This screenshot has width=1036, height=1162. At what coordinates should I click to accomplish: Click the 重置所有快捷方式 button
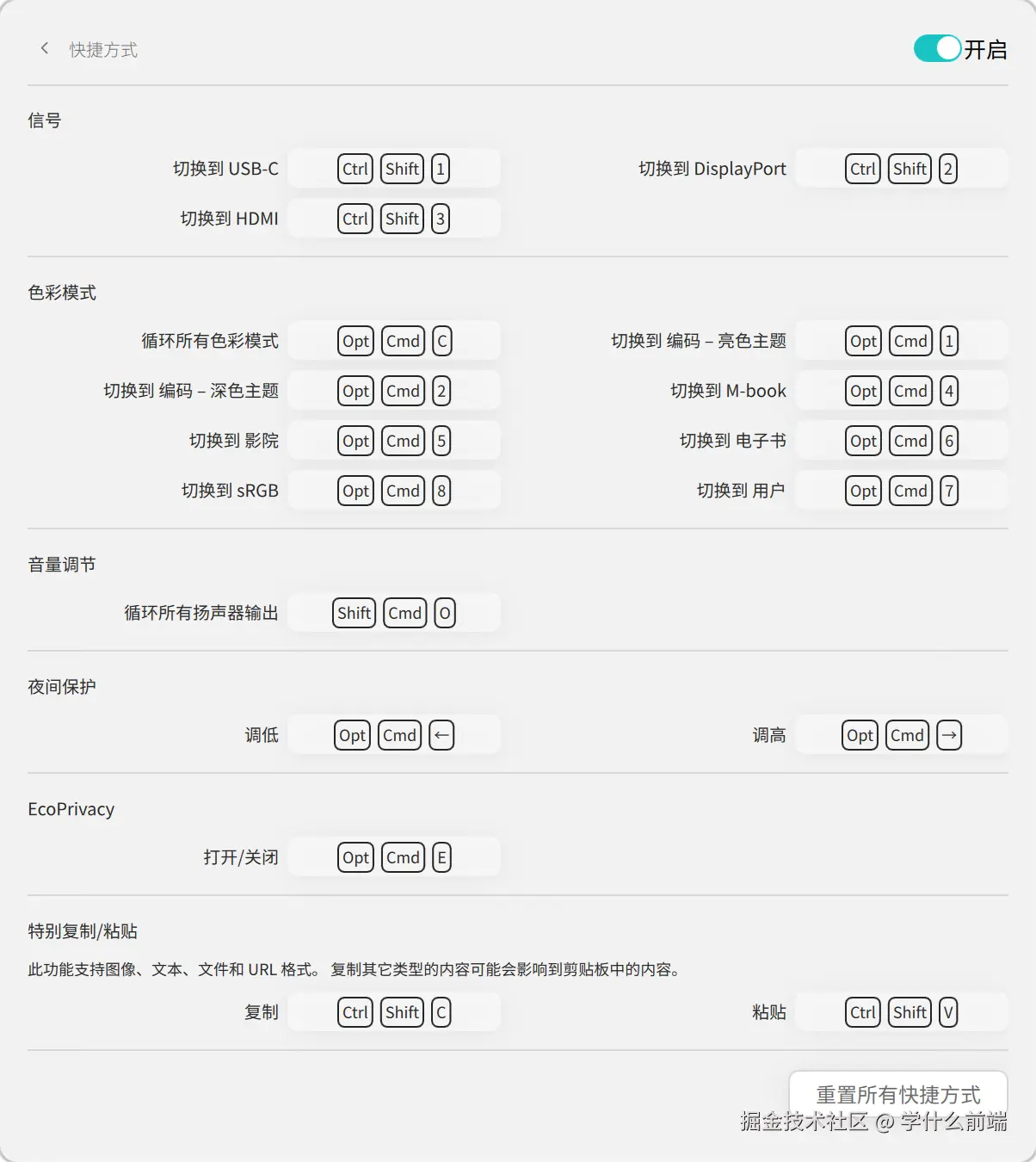click(897, 1094)
